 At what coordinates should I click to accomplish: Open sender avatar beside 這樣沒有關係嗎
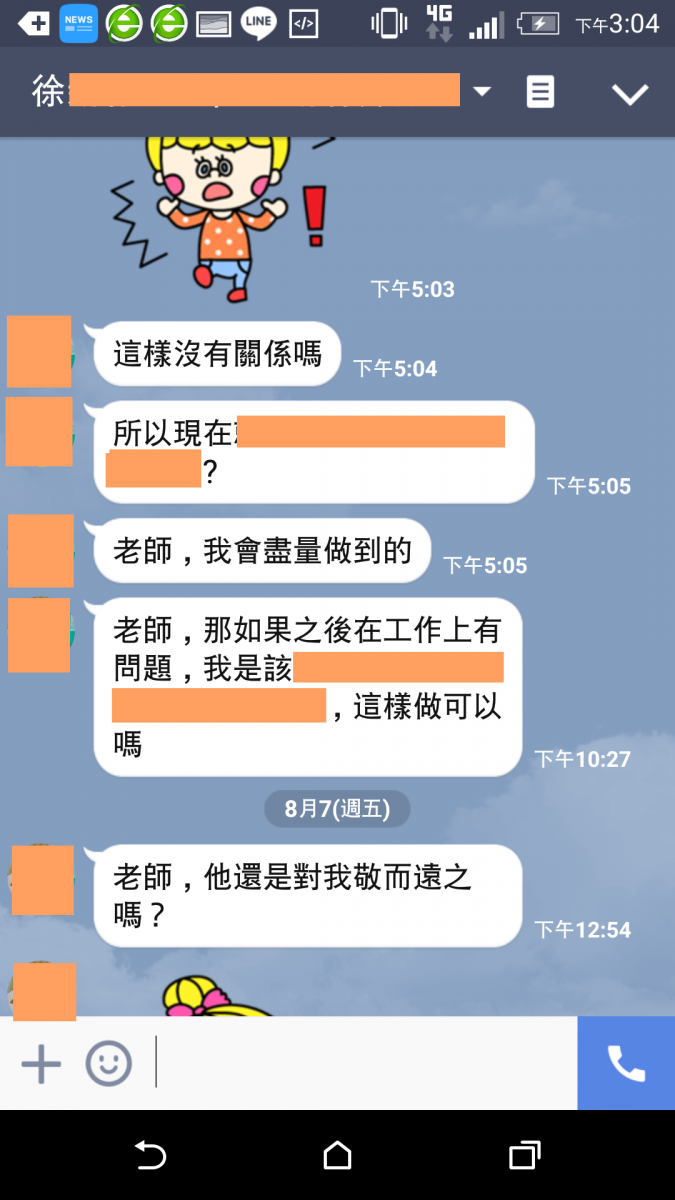coord(39,352)
